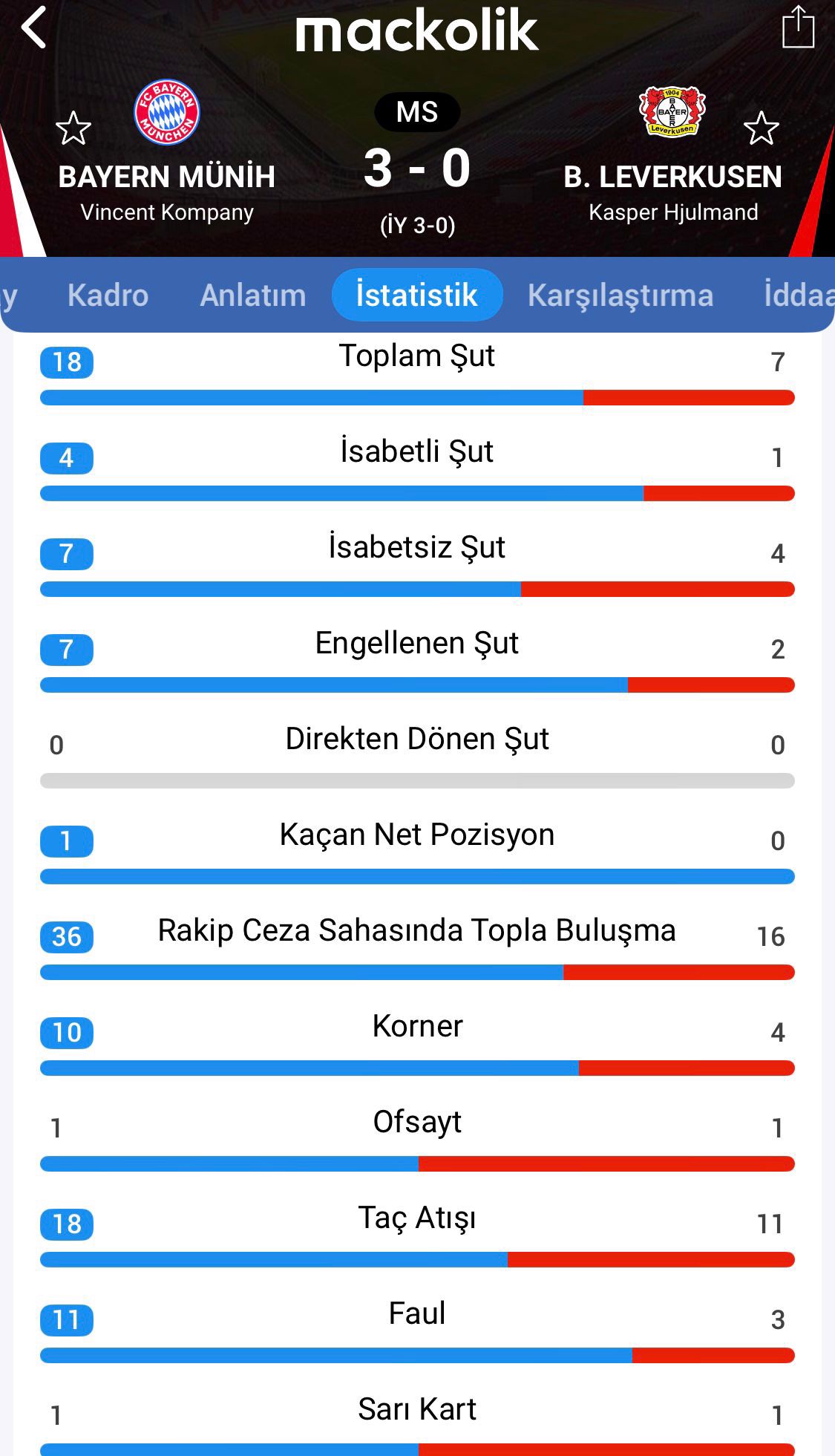Switch to the Karşılaştırma tab
The height and width of the screenshot is (1456, 835).
620,296
